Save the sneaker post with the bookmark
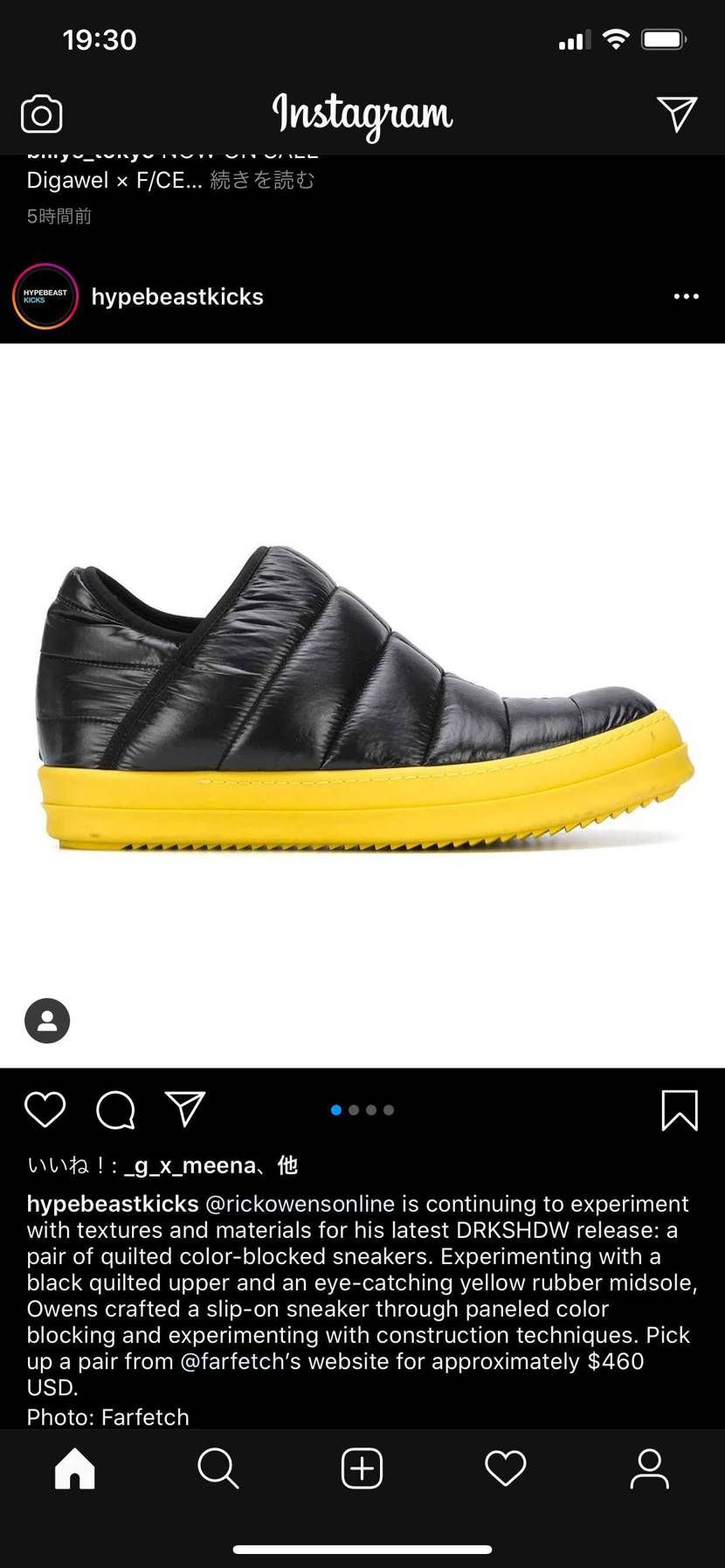 679,1110
